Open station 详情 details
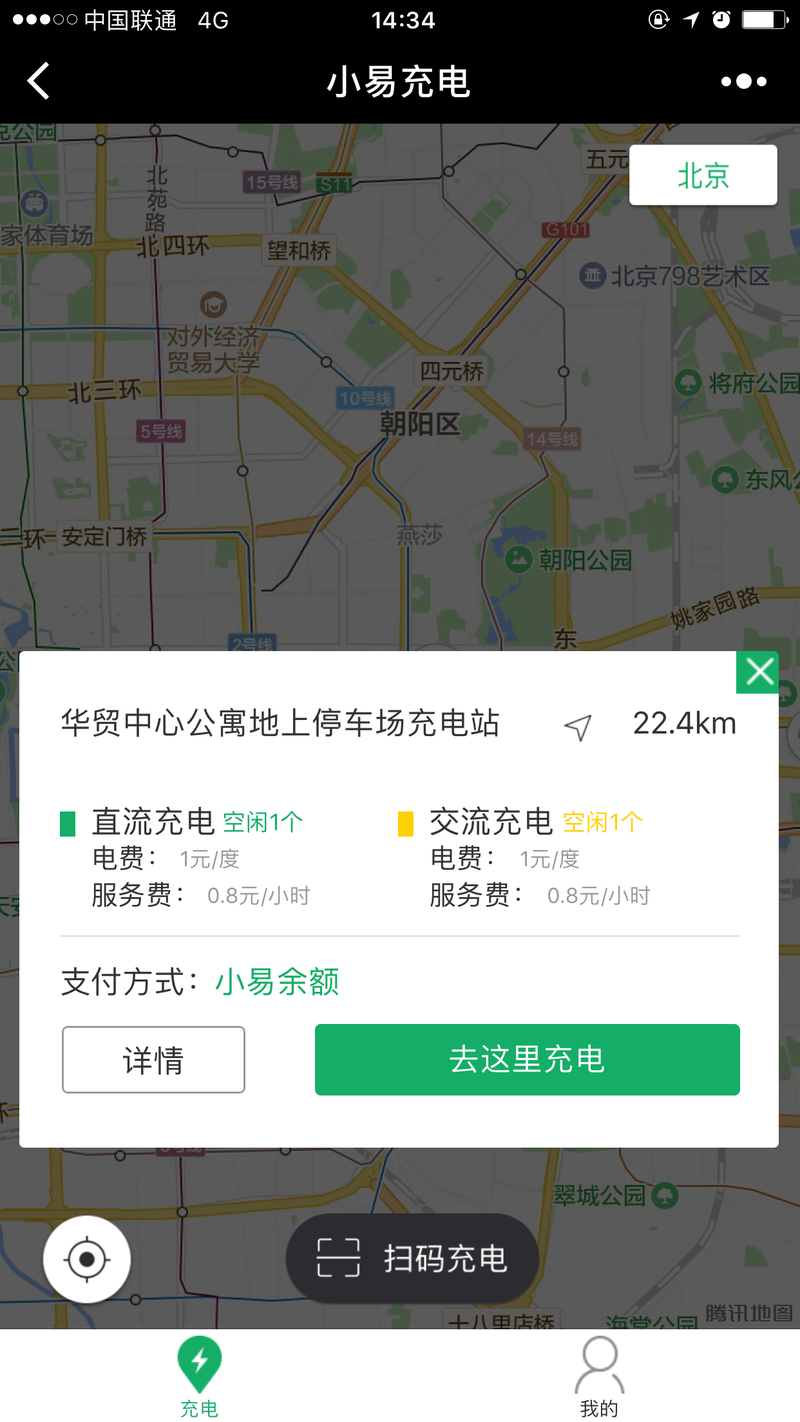This screenshot has height=1422, width=800. (x=153, y=1060)
